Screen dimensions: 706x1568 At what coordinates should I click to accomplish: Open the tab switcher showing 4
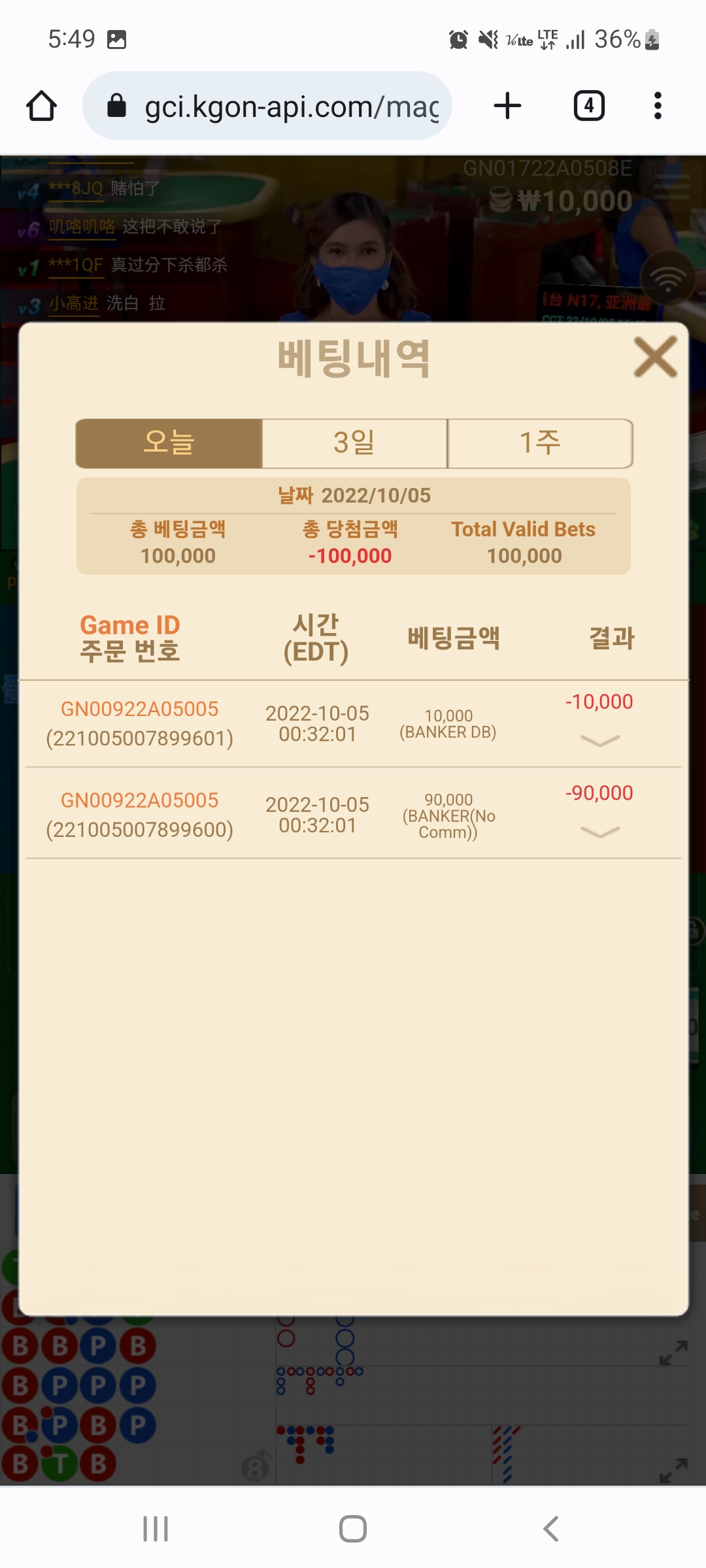588,106
